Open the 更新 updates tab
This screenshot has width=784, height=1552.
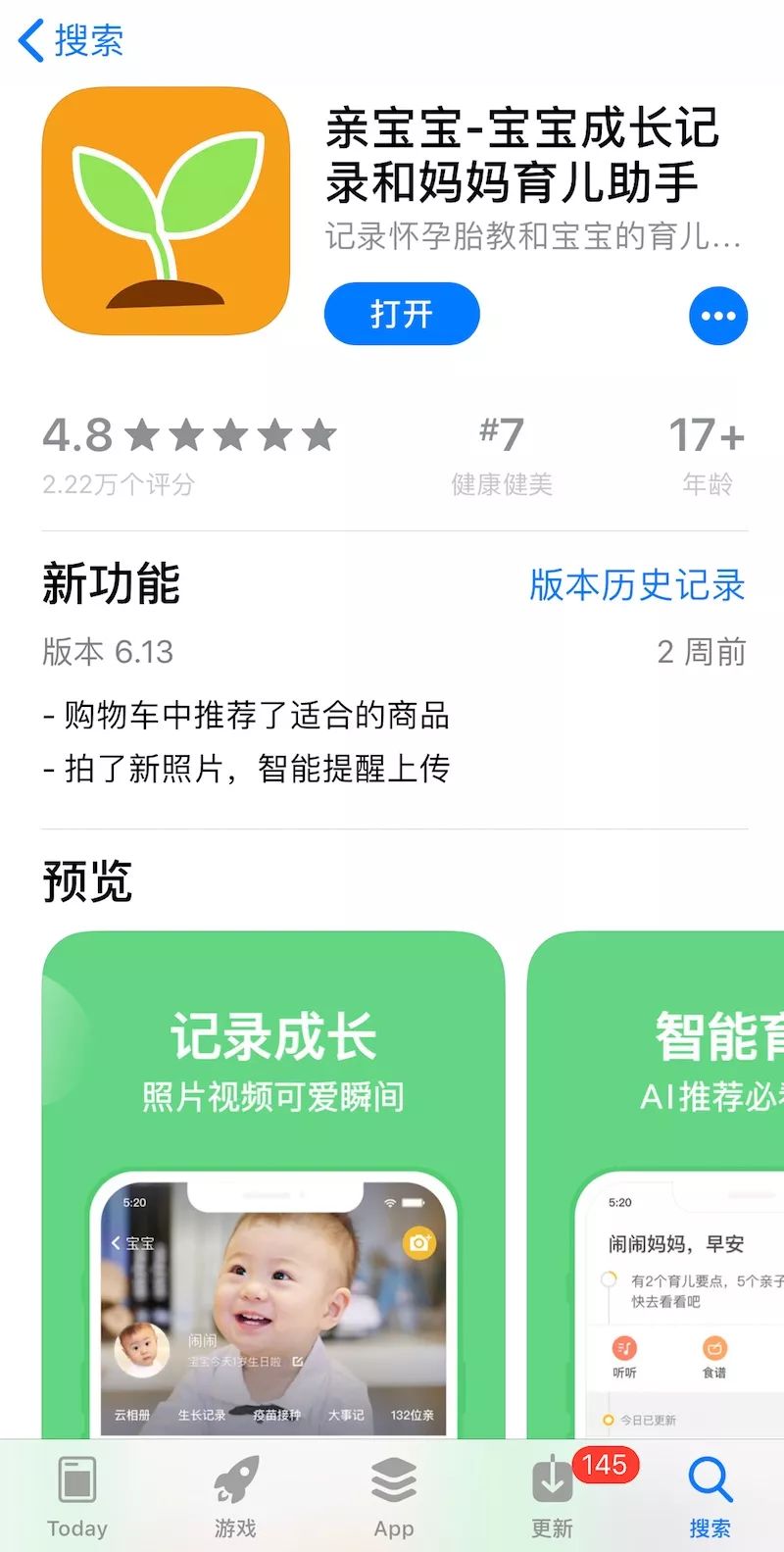pos(552,1495)
